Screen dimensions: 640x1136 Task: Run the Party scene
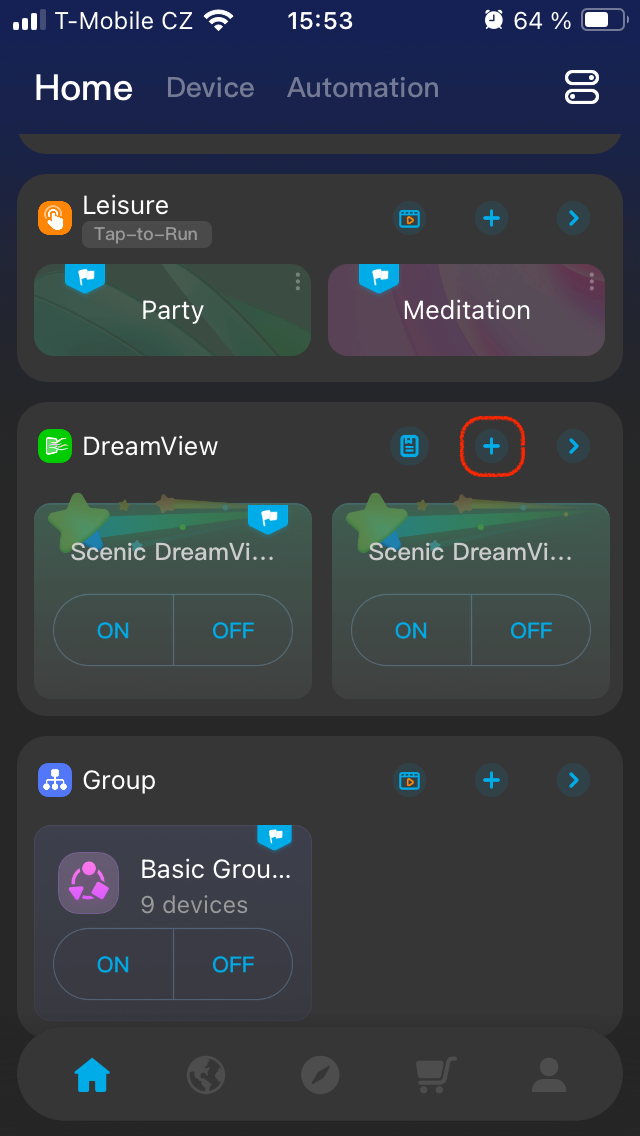point(172,311)
